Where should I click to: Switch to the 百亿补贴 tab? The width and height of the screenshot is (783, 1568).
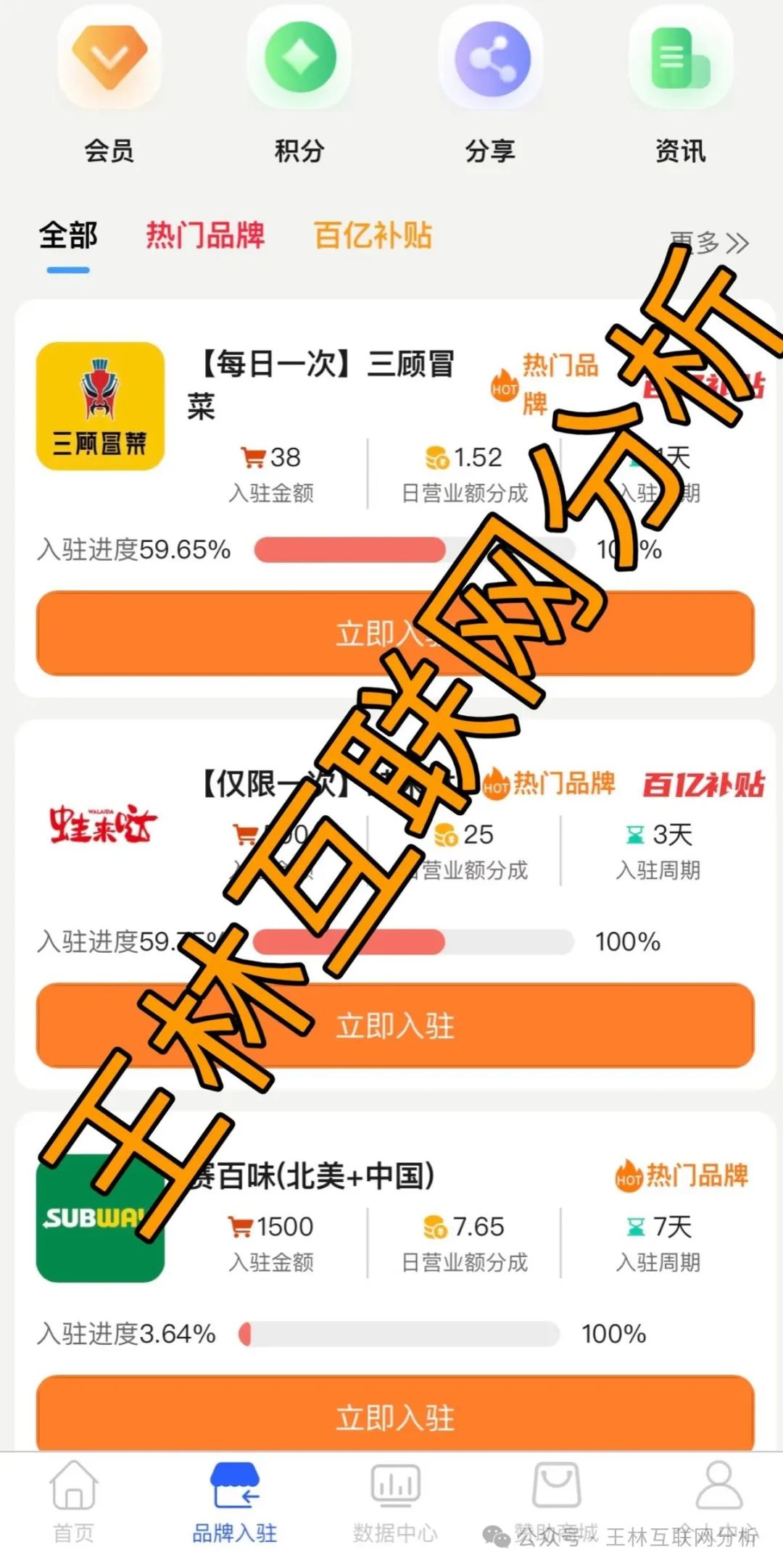[373, 237]
